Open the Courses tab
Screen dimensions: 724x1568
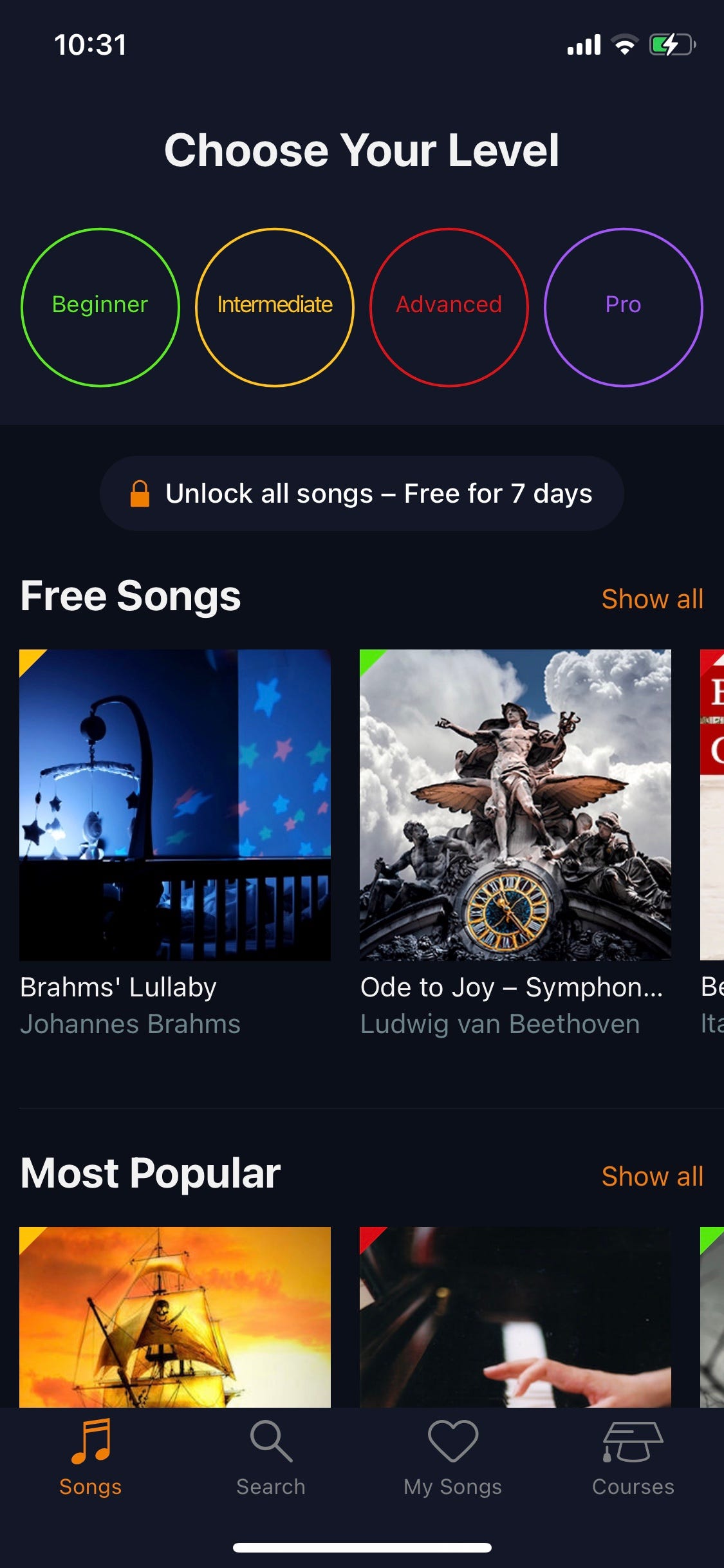coord(633,1458)
